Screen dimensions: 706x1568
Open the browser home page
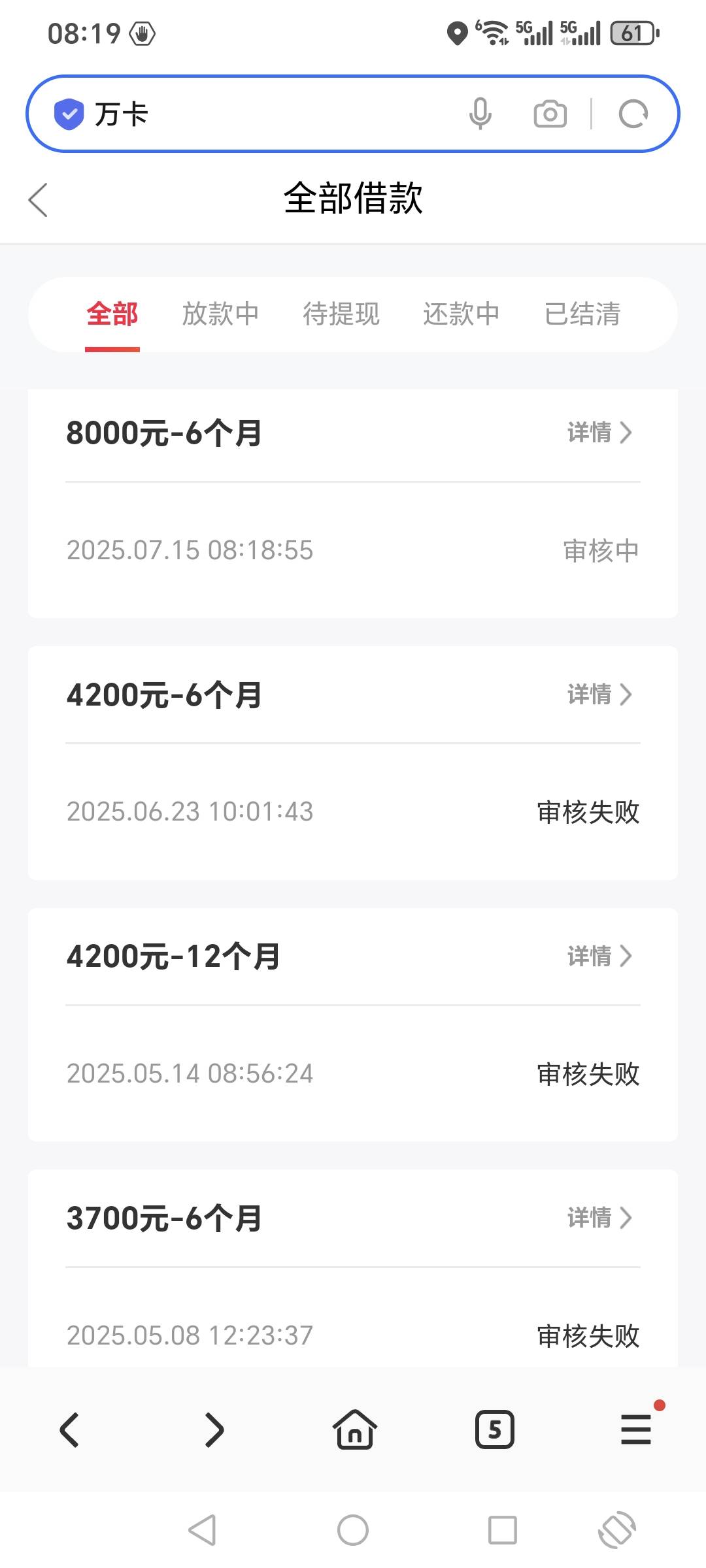(354, 1429)
